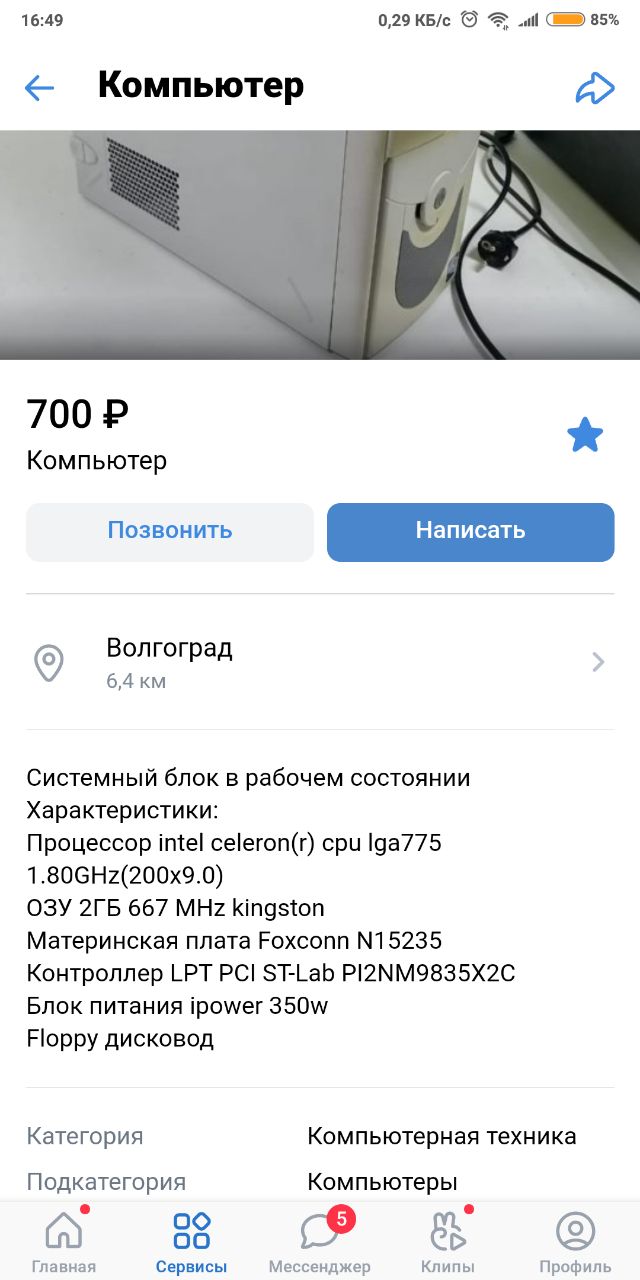
Task: Go to the Профиль tab
Action: (575, 1241)
